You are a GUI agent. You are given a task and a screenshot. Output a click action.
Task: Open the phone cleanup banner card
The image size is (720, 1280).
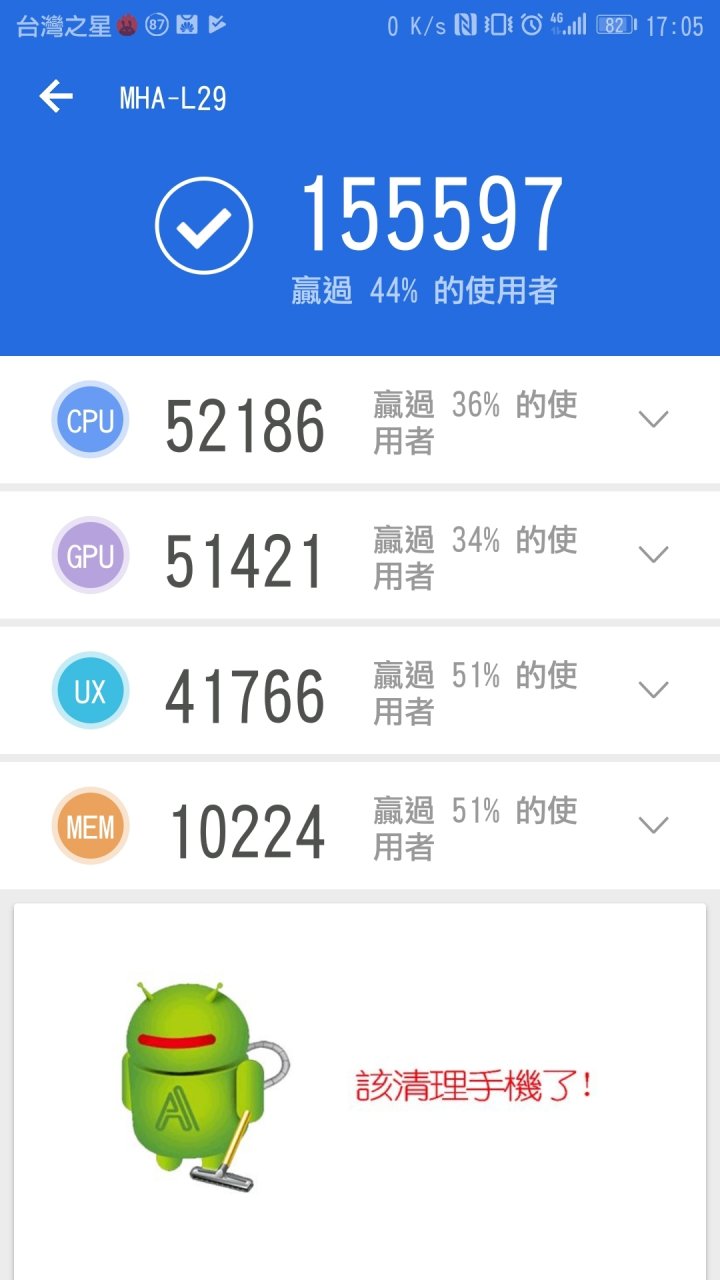click(x=360, y=1085)
